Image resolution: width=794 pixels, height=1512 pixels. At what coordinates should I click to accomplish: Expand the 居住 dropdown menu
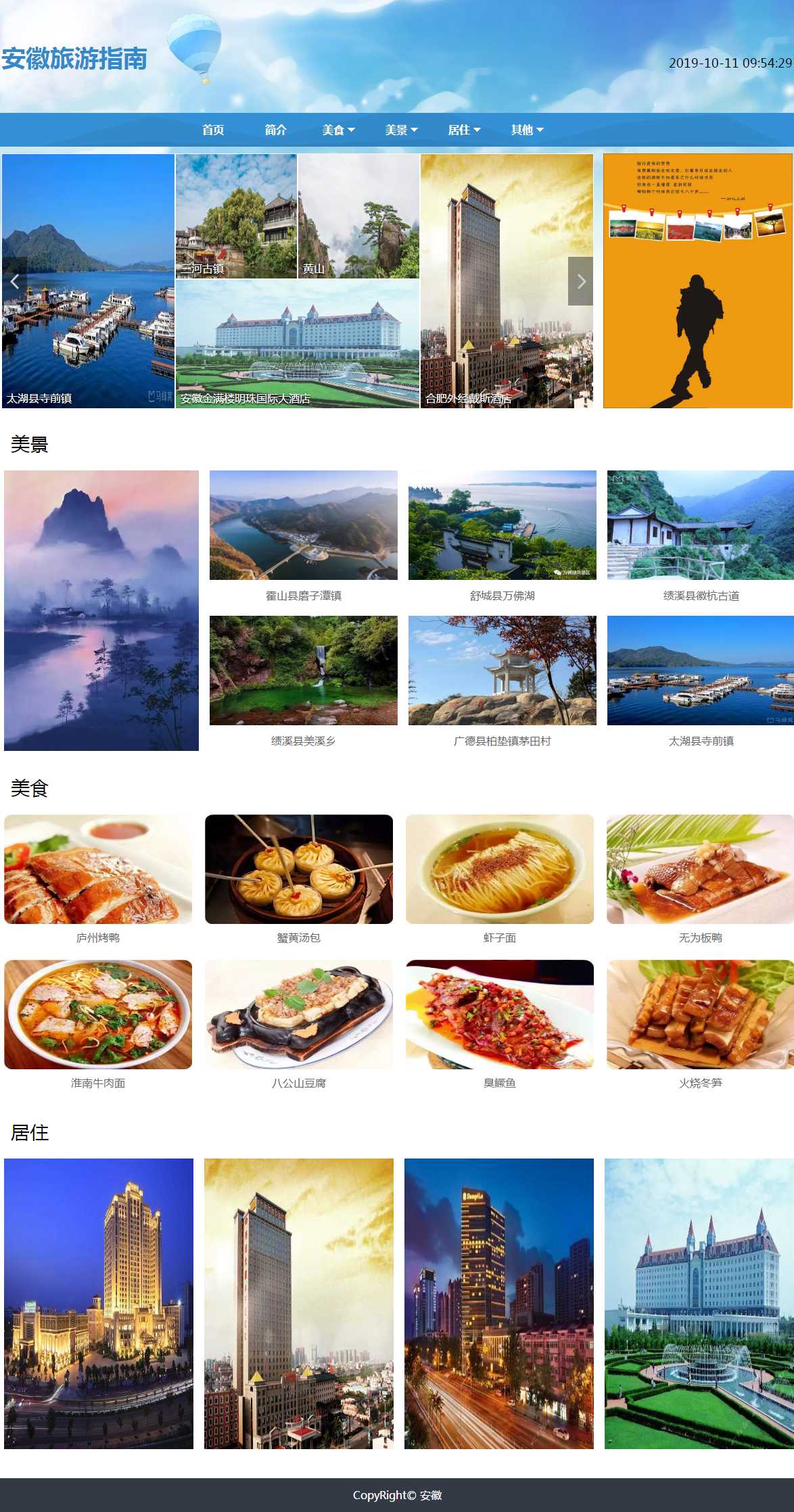(x=464, y=130)
